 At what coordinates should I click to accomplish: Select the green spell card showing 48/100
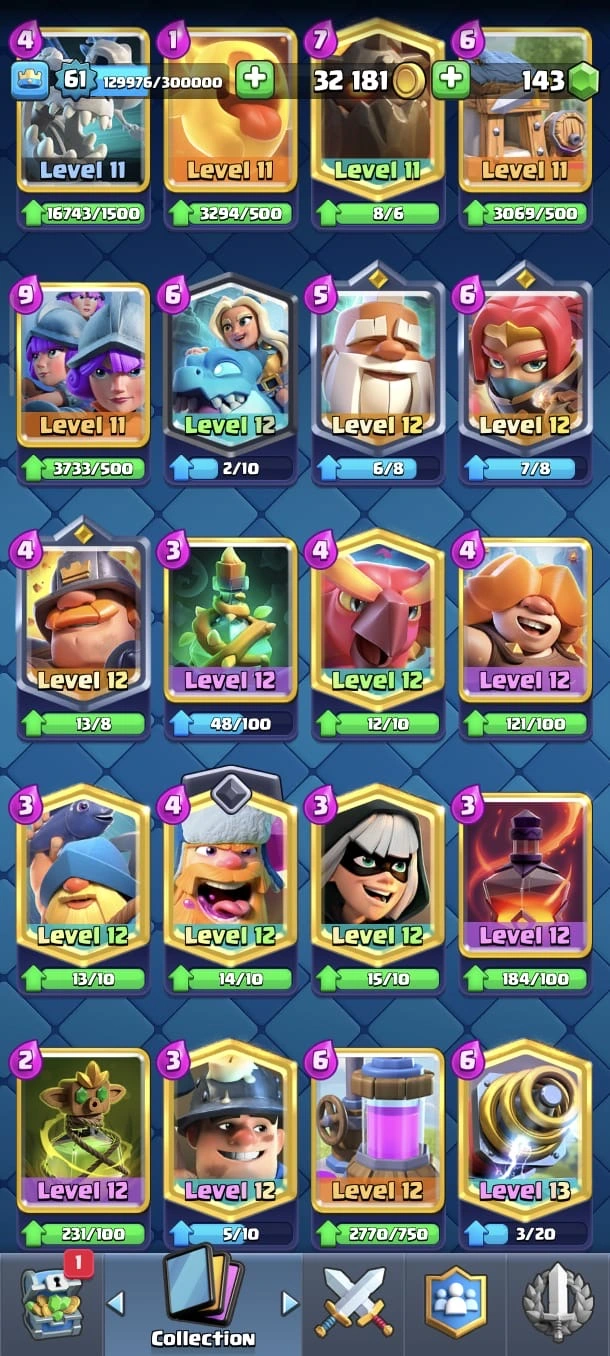pos(230,620)
